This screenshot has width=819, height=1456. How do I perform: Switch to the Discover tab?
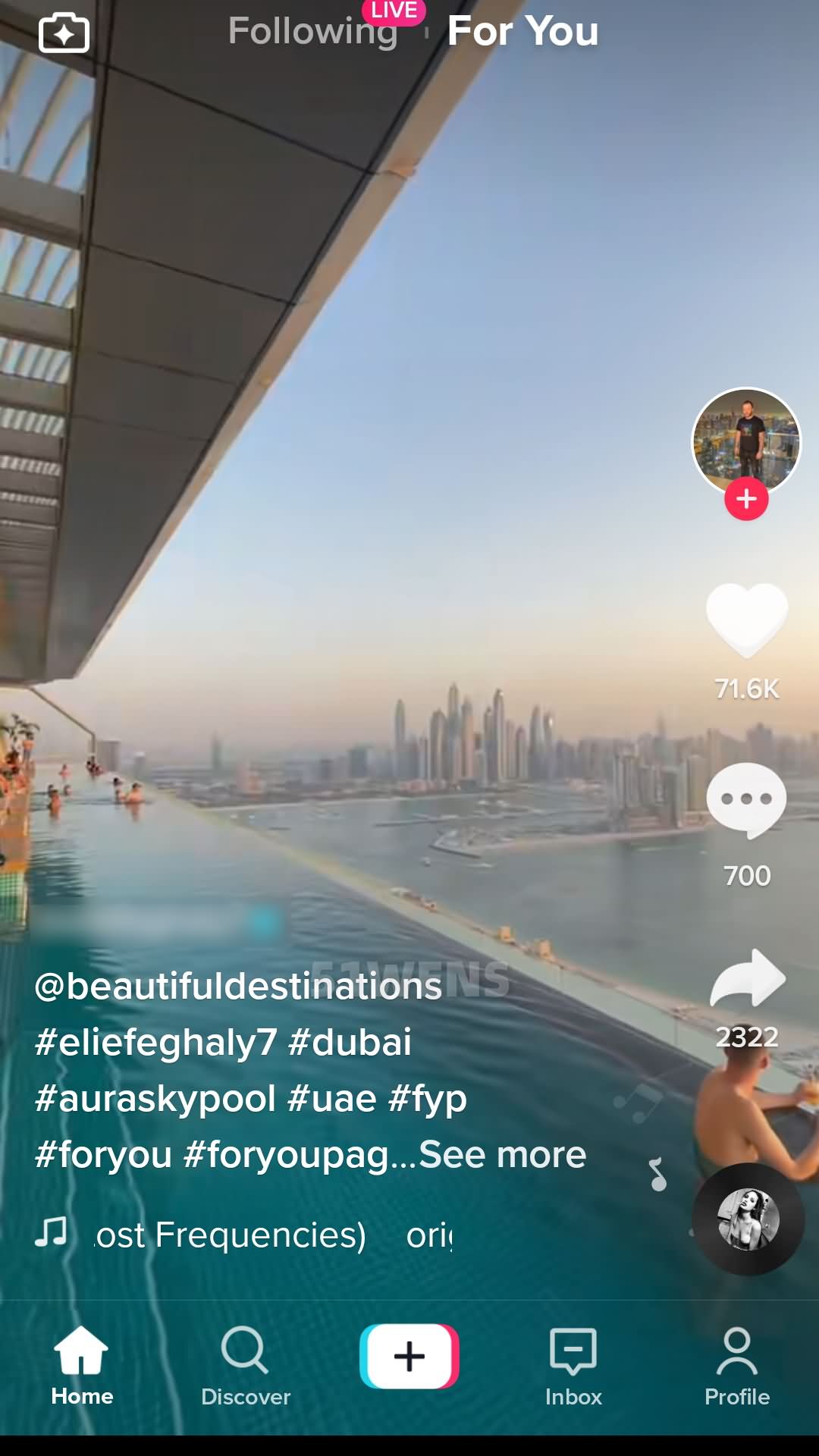point(246,1366)
